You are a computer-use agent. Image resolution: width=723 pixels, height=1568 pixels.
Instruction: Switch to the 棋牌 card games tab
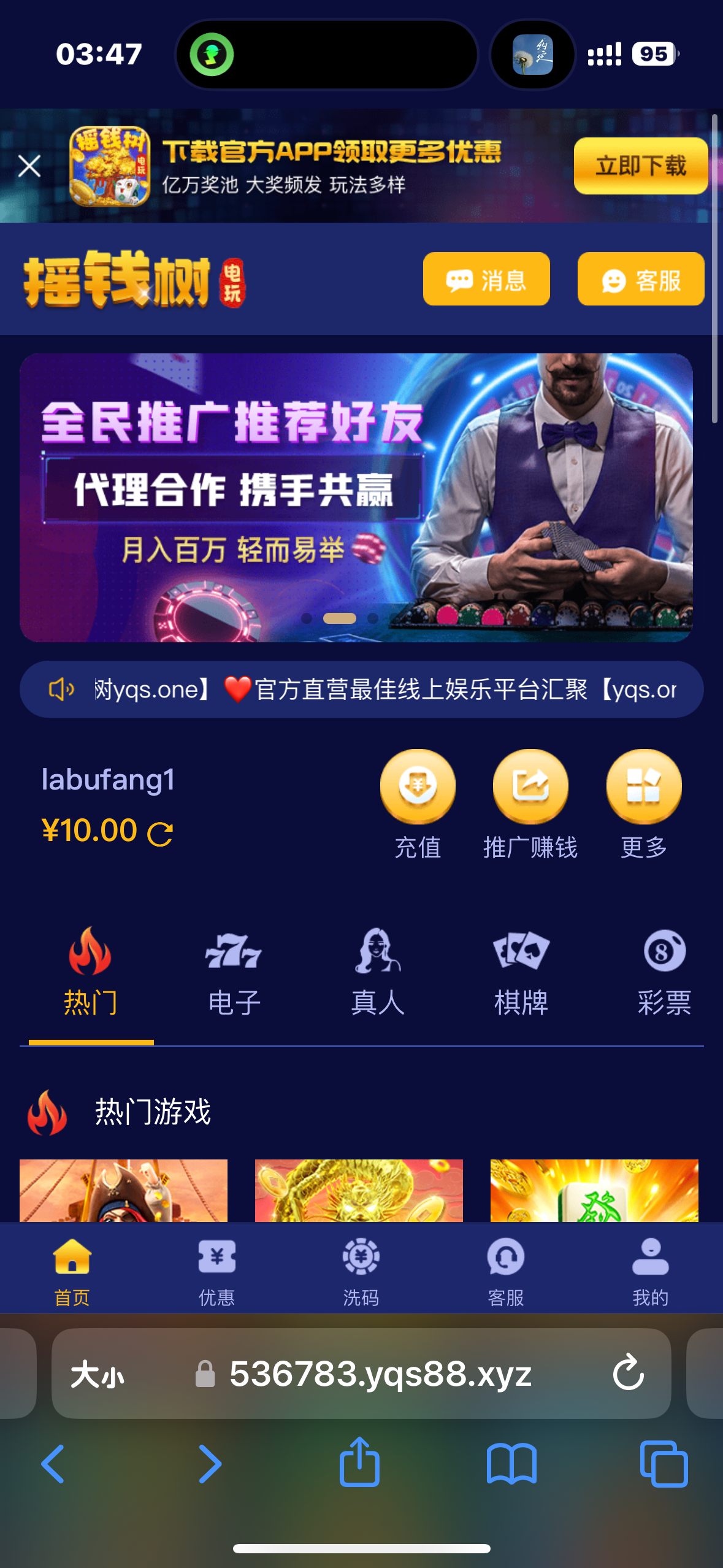521,972
